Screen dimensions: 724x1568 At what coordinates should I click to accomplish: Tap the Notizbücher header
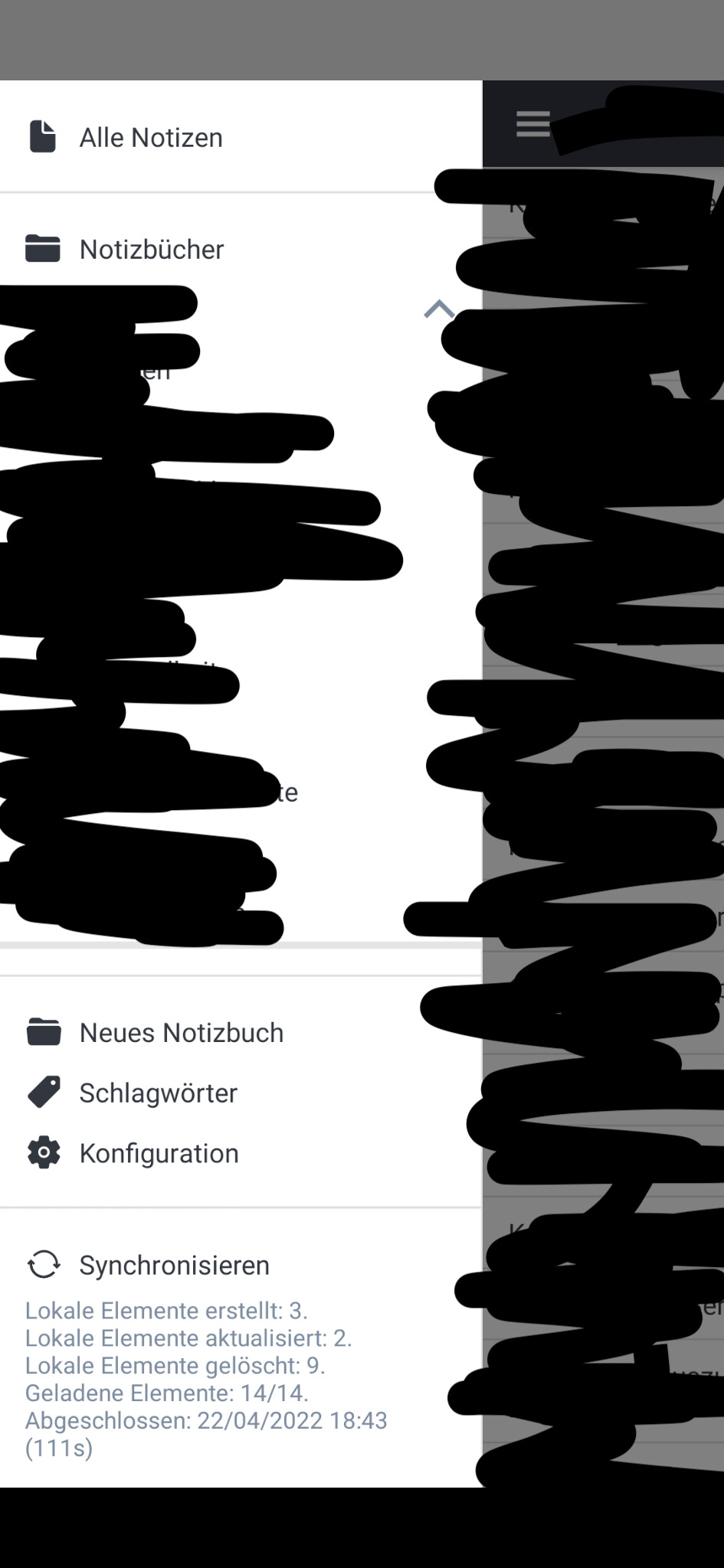(241, 250)
